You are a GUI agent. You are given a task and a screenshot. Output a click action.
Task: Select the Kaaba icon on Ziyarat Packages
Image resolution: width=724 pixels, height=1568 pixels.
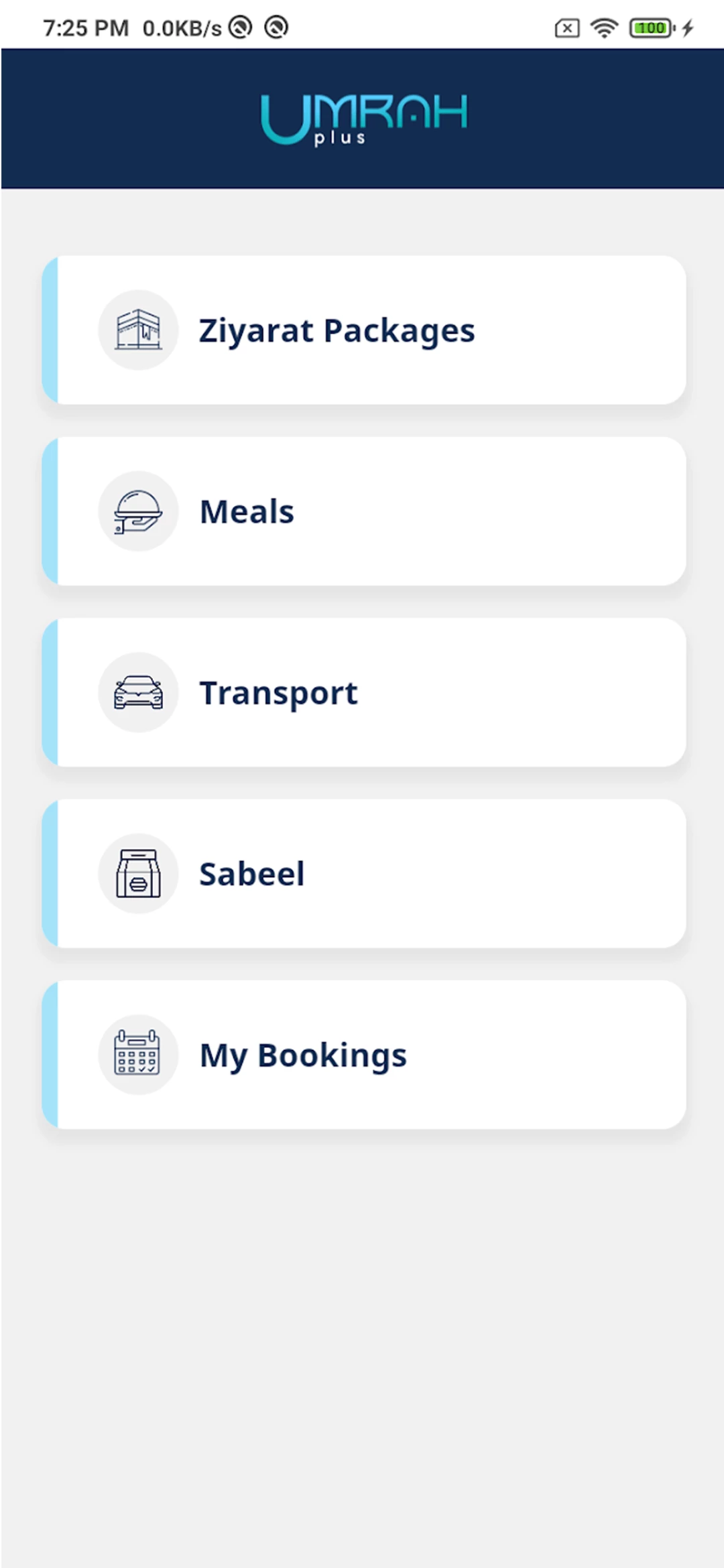pyautogui.click(x=138, y=330)
